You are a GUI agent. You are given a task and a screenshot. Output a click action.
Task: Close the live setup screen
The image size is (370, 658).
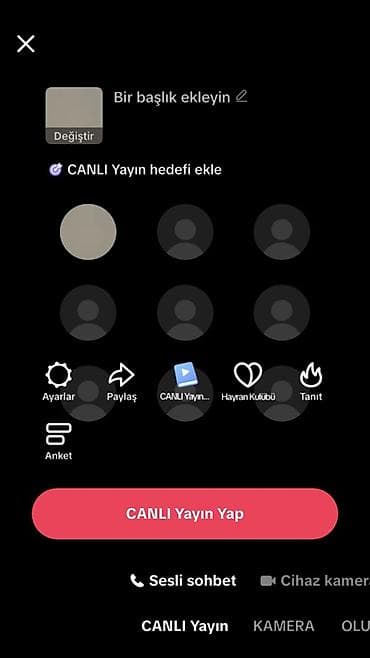pos(26,44)
